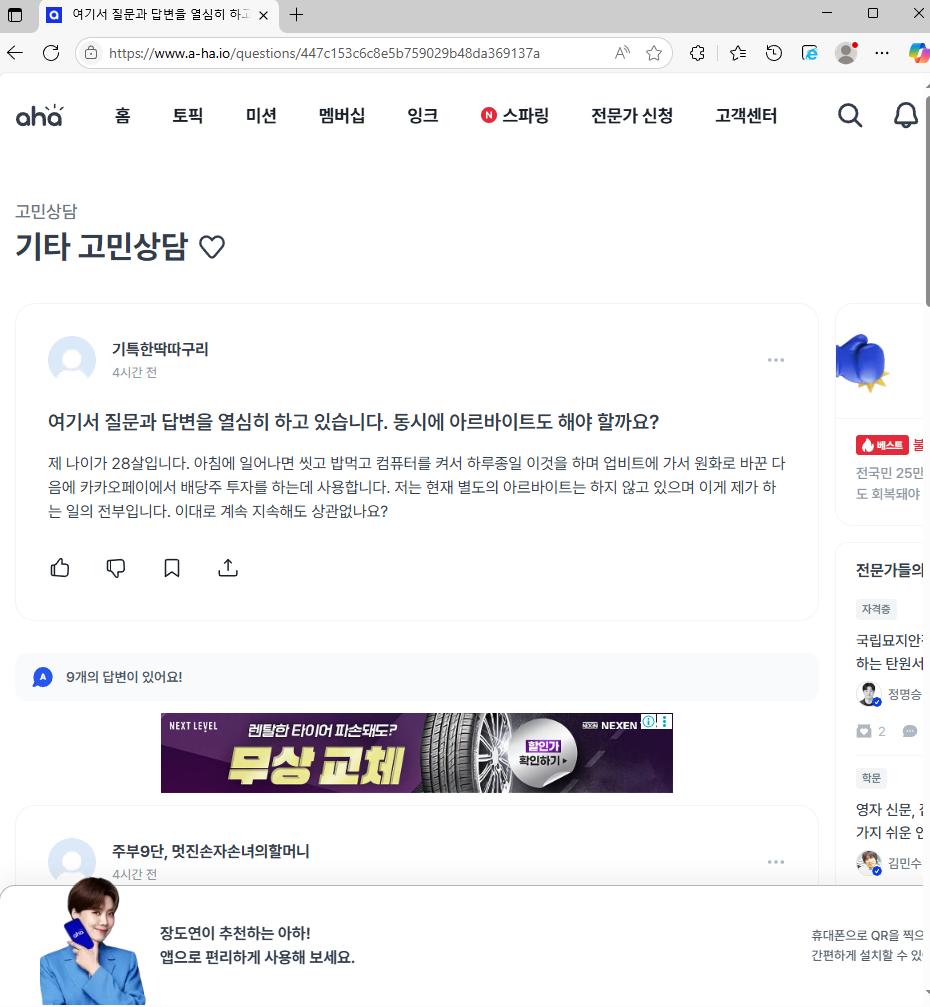Open the 멤버십 tab
The image size is (930, 1007).
(342, 116)
